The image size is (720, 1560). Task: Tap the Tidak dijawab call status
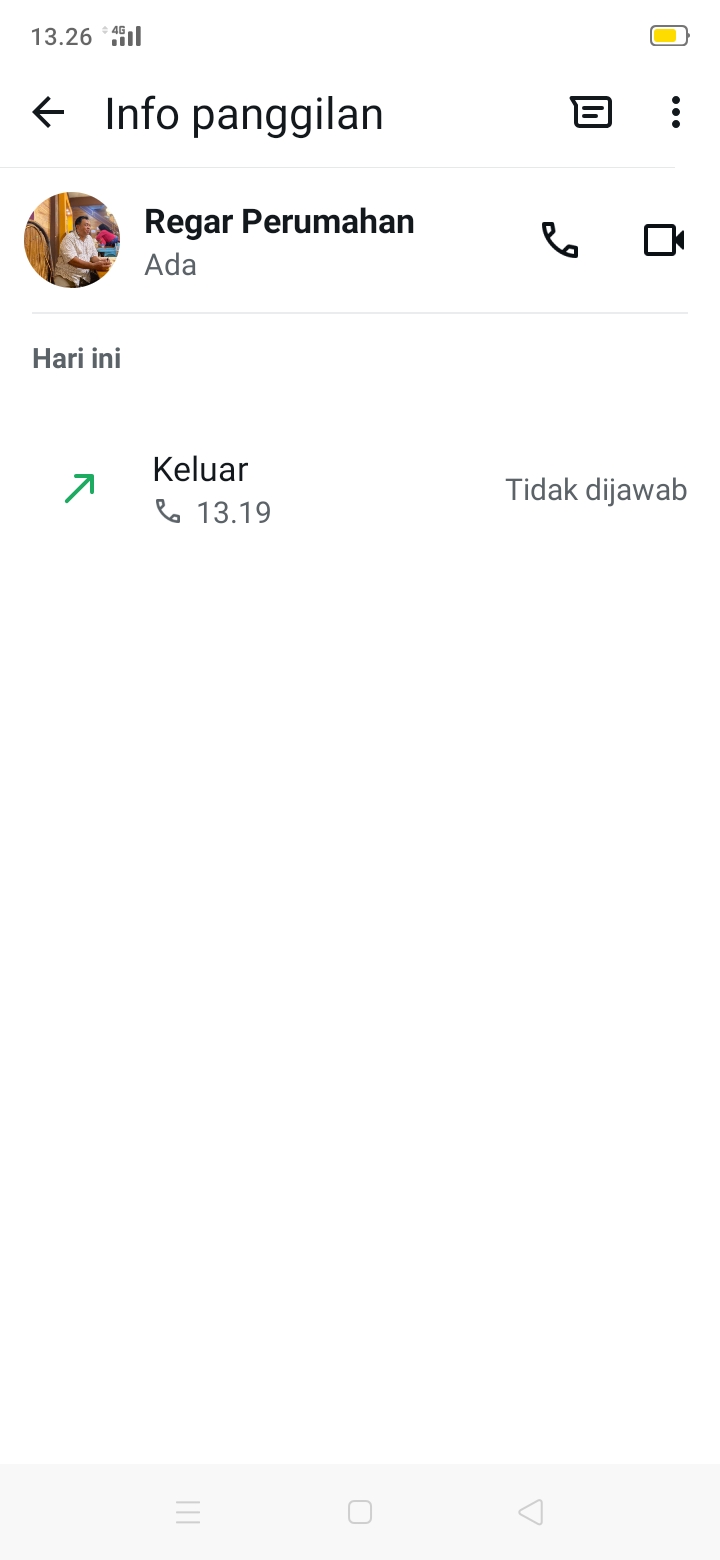[x=595, y=489]
